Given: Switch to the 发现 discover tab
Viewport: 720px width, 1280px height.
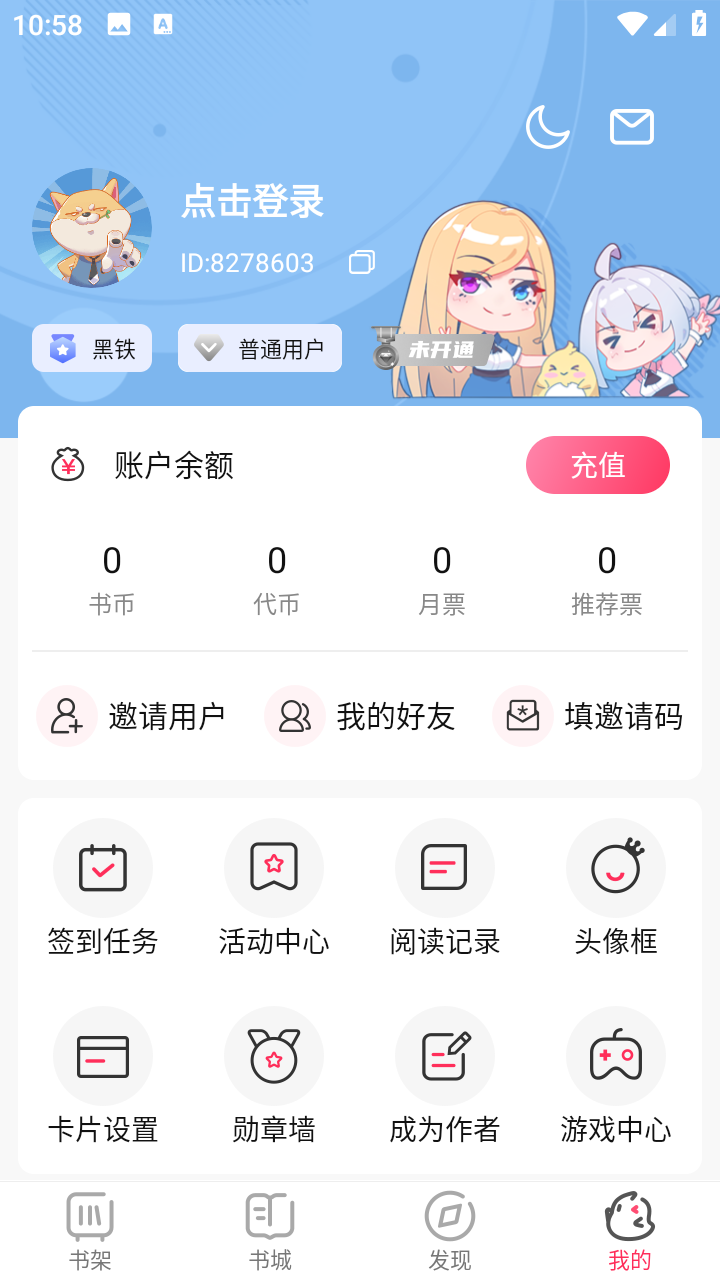Looking at the screenshot, I should tap(450, 1232).
